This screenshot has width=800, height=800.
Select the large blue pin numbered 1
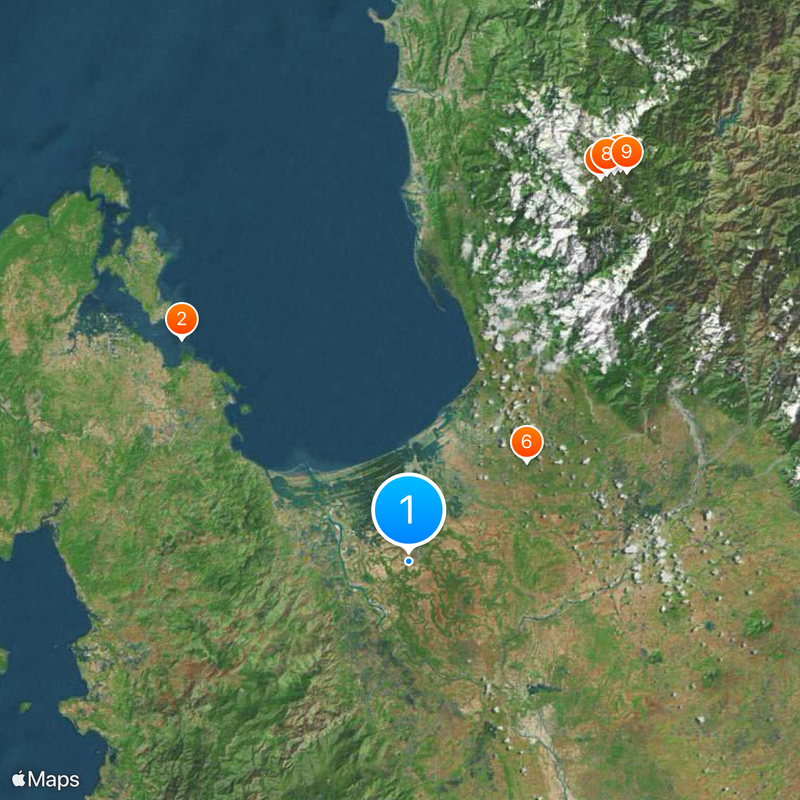(x=408, y=509)
